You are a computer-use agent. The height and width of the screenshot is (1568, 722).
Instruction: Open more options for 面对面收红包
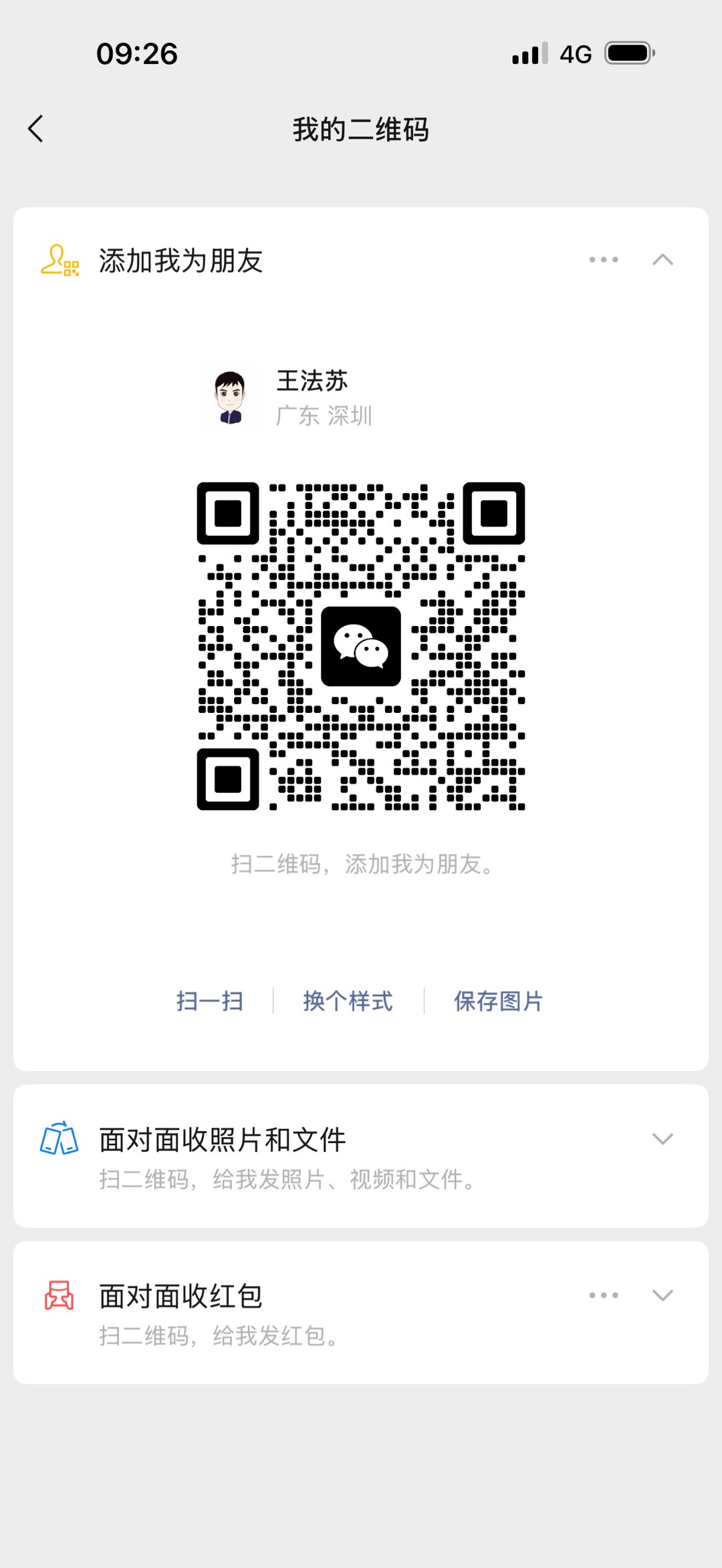point(603,1295)
